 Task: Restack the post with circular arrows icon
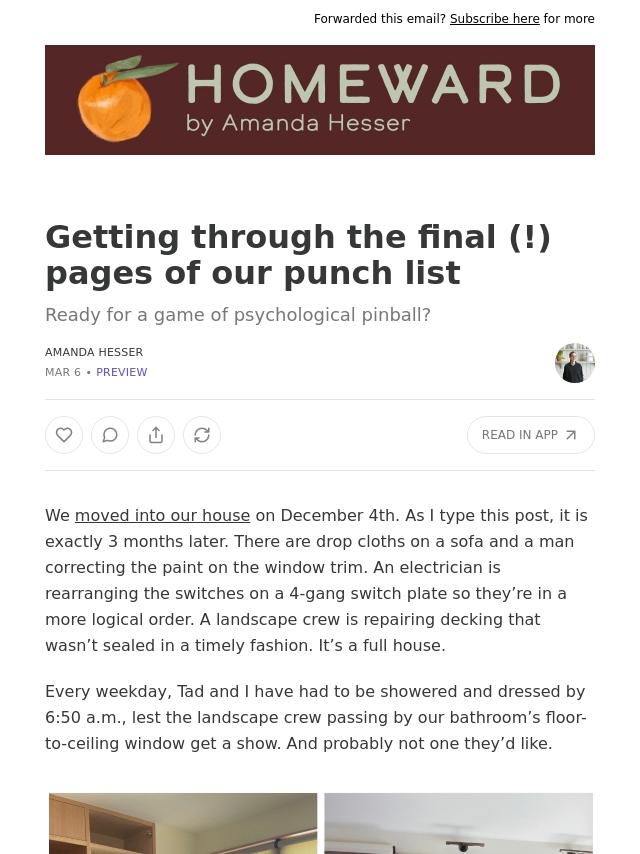pyautogui.click(x=202, y=435)
